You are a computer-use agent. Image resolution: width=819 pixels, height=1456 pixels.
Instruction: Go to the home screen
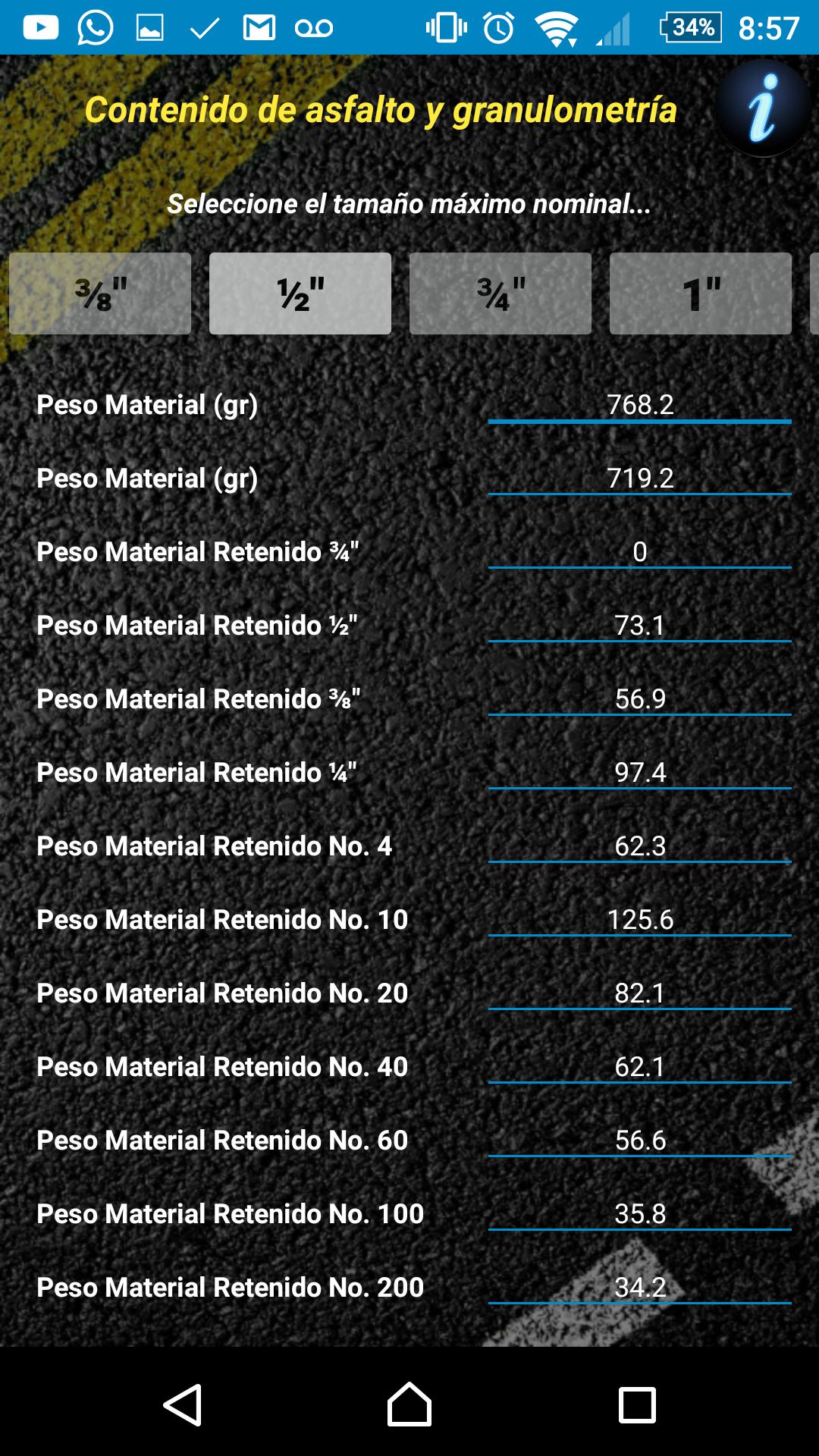409,1405
